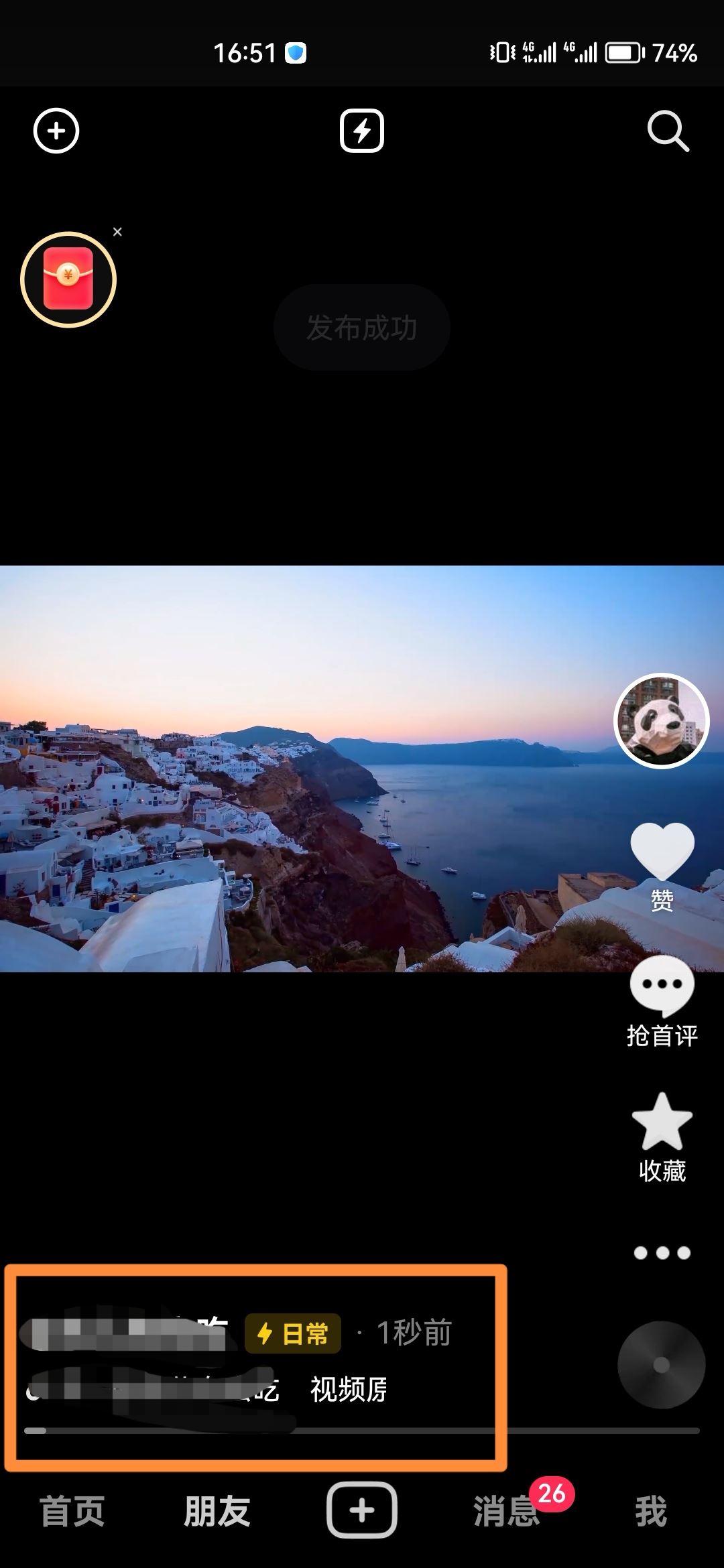Open the red envelope reward
Viewport: 724px width, 1568px height.
point(68,279)
